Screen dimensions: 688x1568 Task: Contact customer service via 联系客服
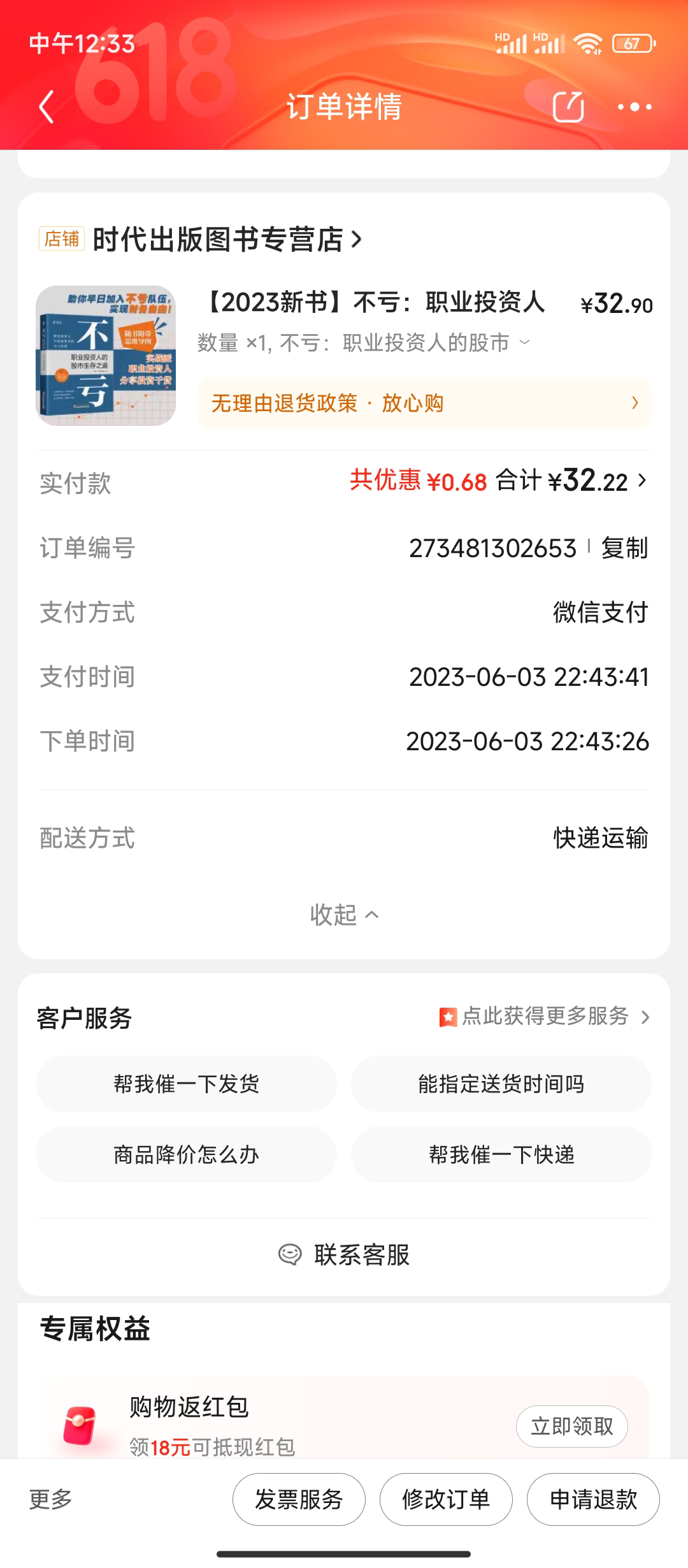344,1254
